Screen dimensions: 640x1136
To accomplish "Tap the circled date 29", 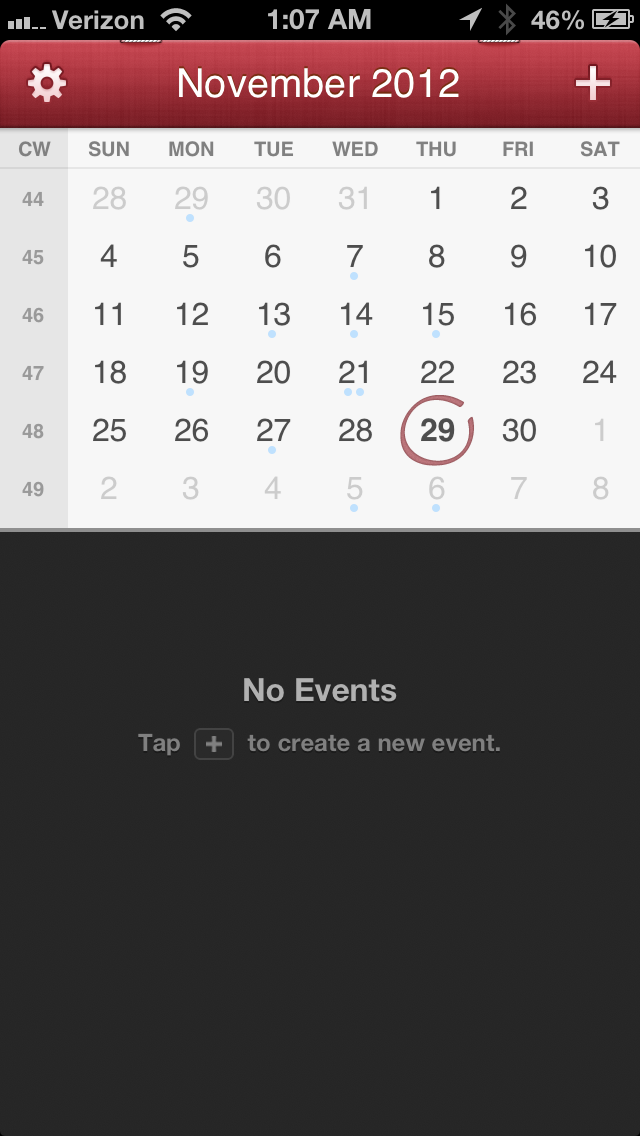I will (x=437, y=430).
